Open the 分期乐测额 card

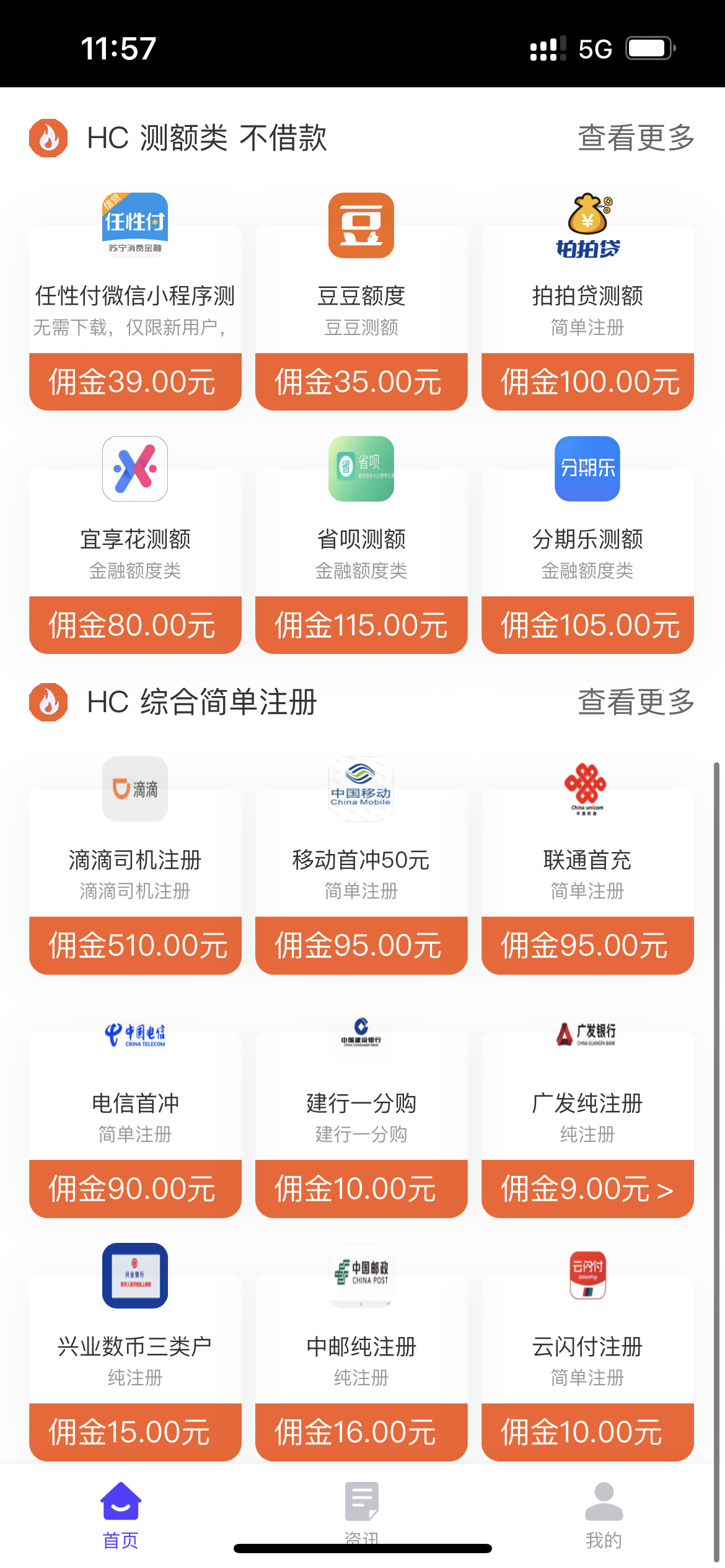587,545
